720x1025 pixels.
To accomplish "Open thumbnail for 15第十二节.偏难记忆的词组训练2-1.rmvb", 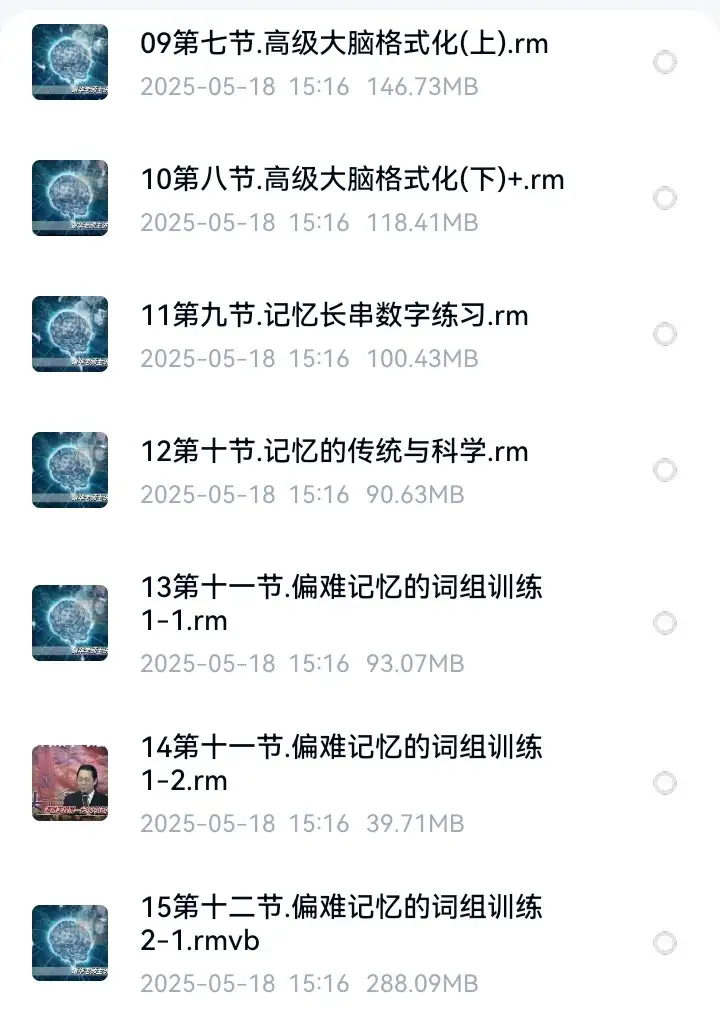I will (x=68, y=943).
